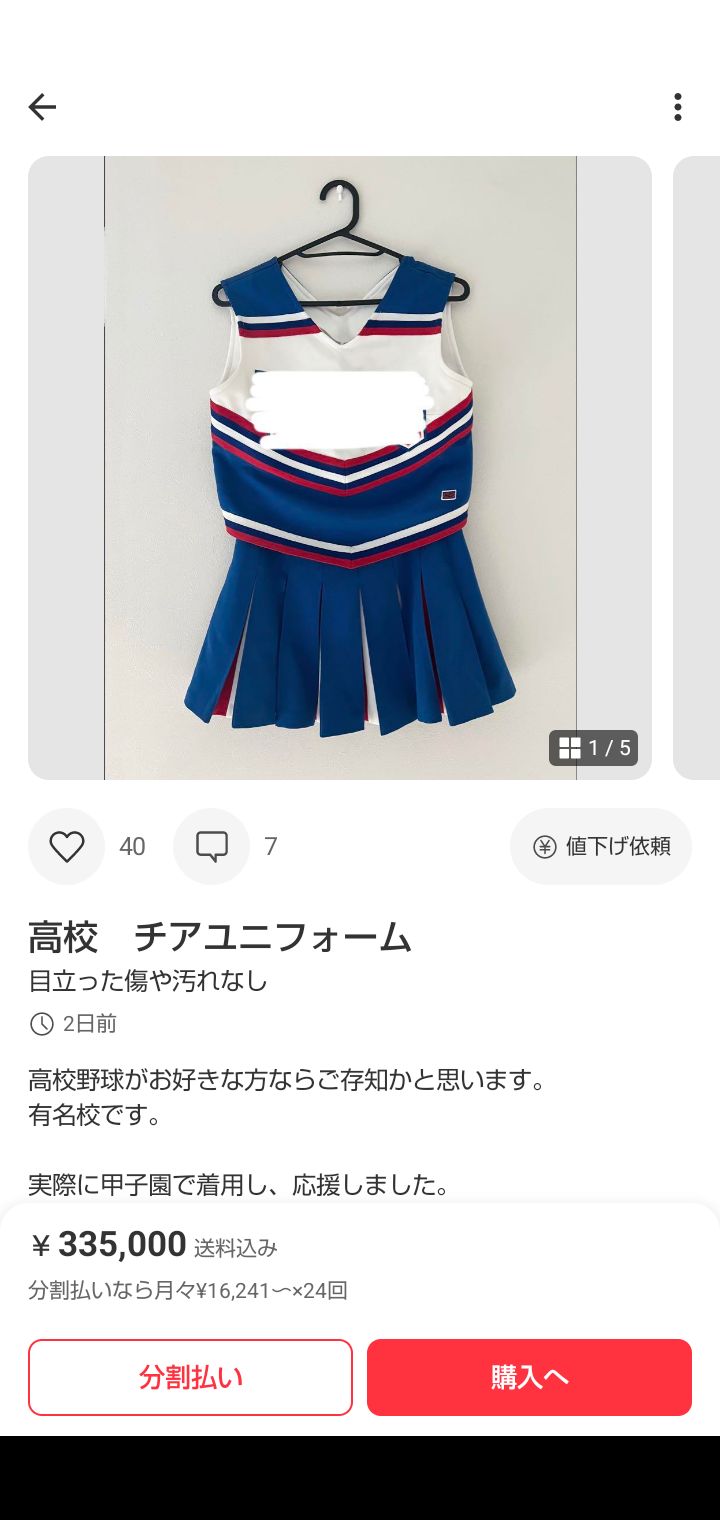This screenshot has height=1520, width=720.
Task: Tap the 値下げ依頼 price reduction button
Action: [601, 847]
